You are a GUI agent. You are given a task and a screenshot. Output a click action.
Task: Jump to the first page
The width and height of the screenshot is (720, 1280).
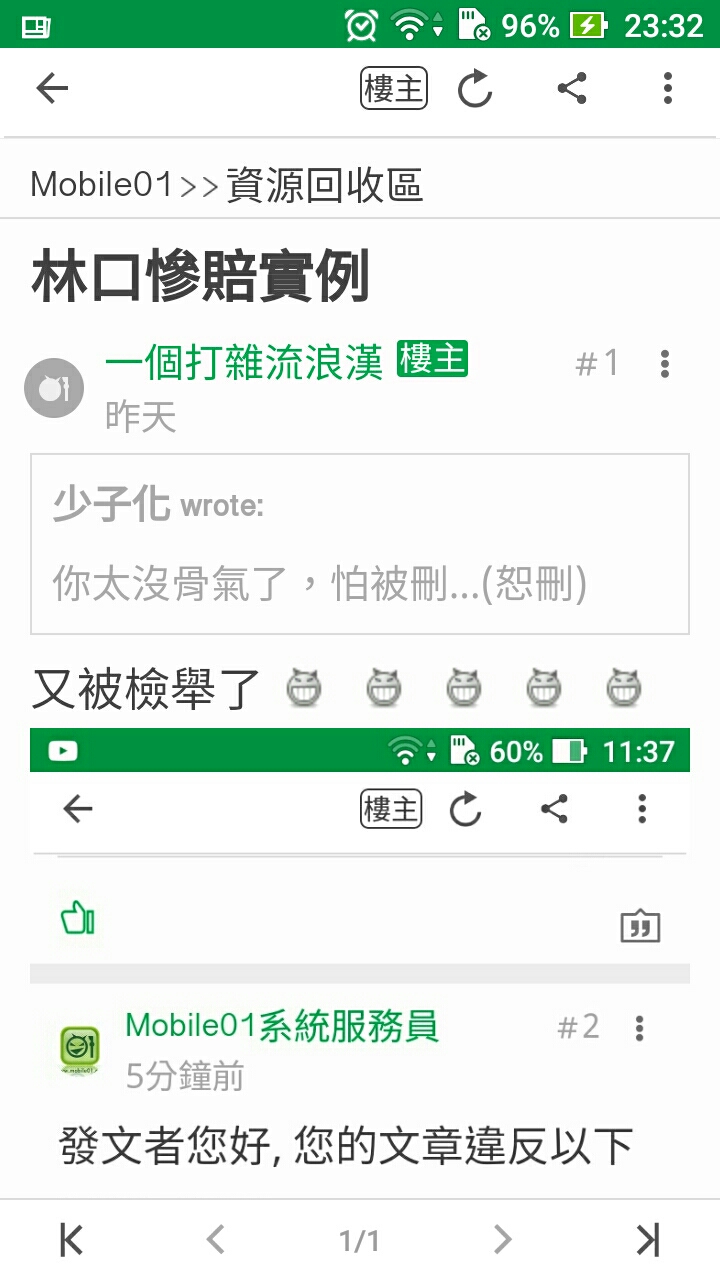point(71,1240)
